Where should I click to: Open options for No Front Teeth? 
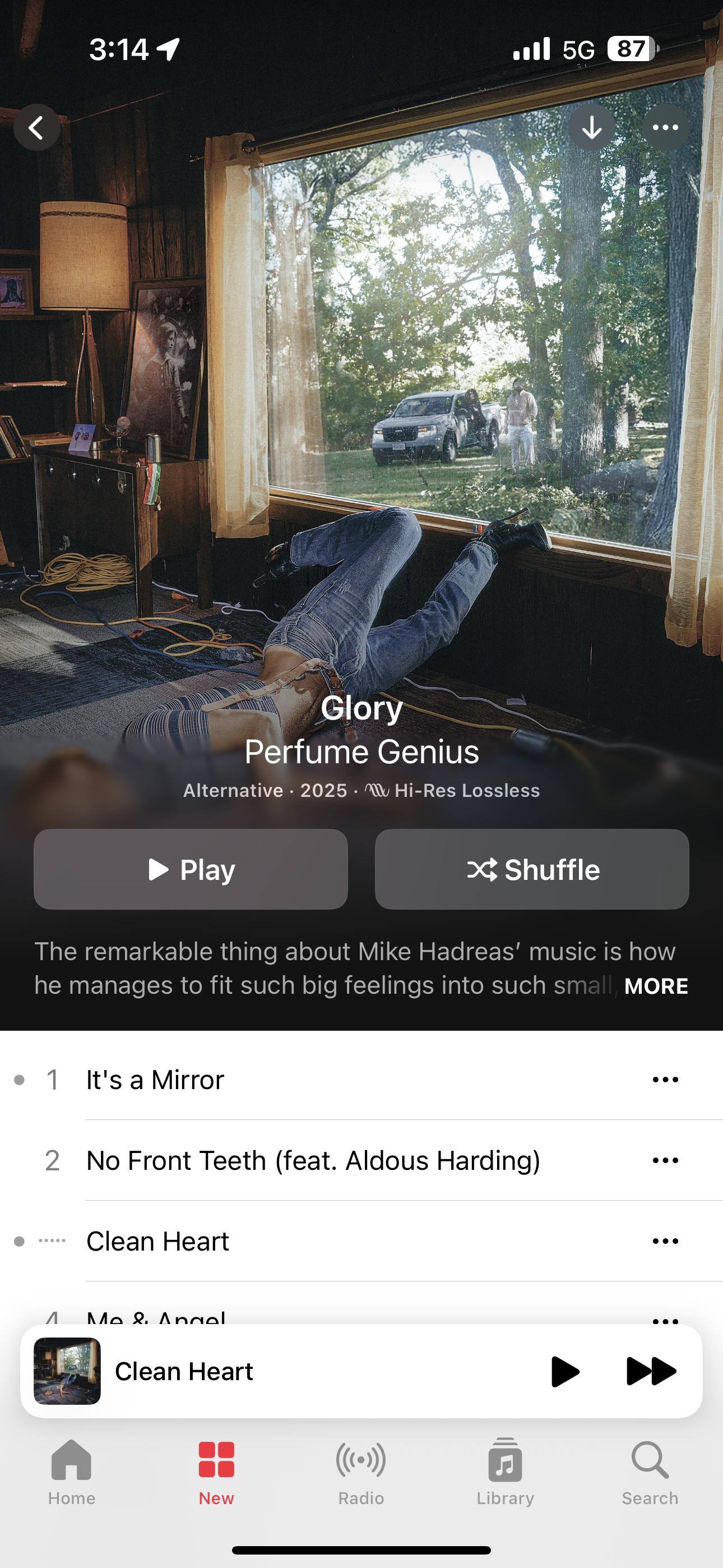tap(665, 1161)
